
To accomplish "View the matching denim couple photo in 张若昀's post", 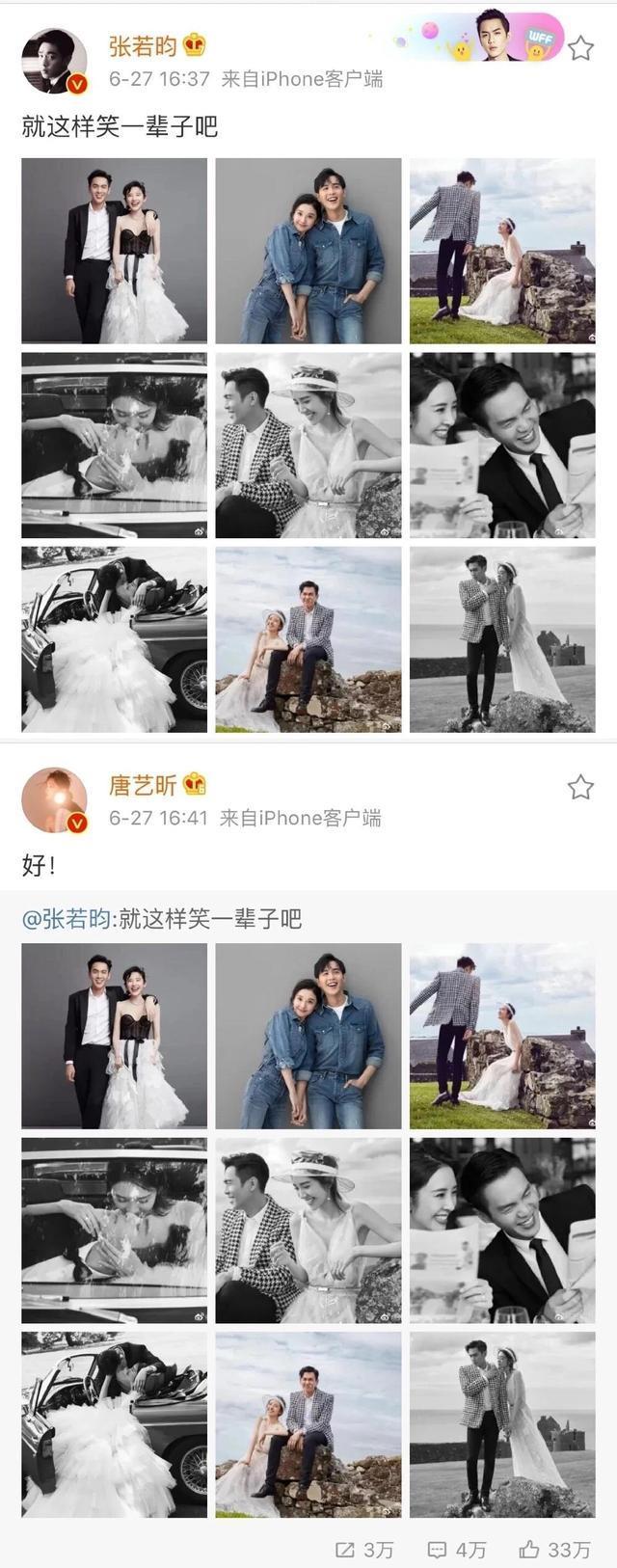I will tap(308, 251).
